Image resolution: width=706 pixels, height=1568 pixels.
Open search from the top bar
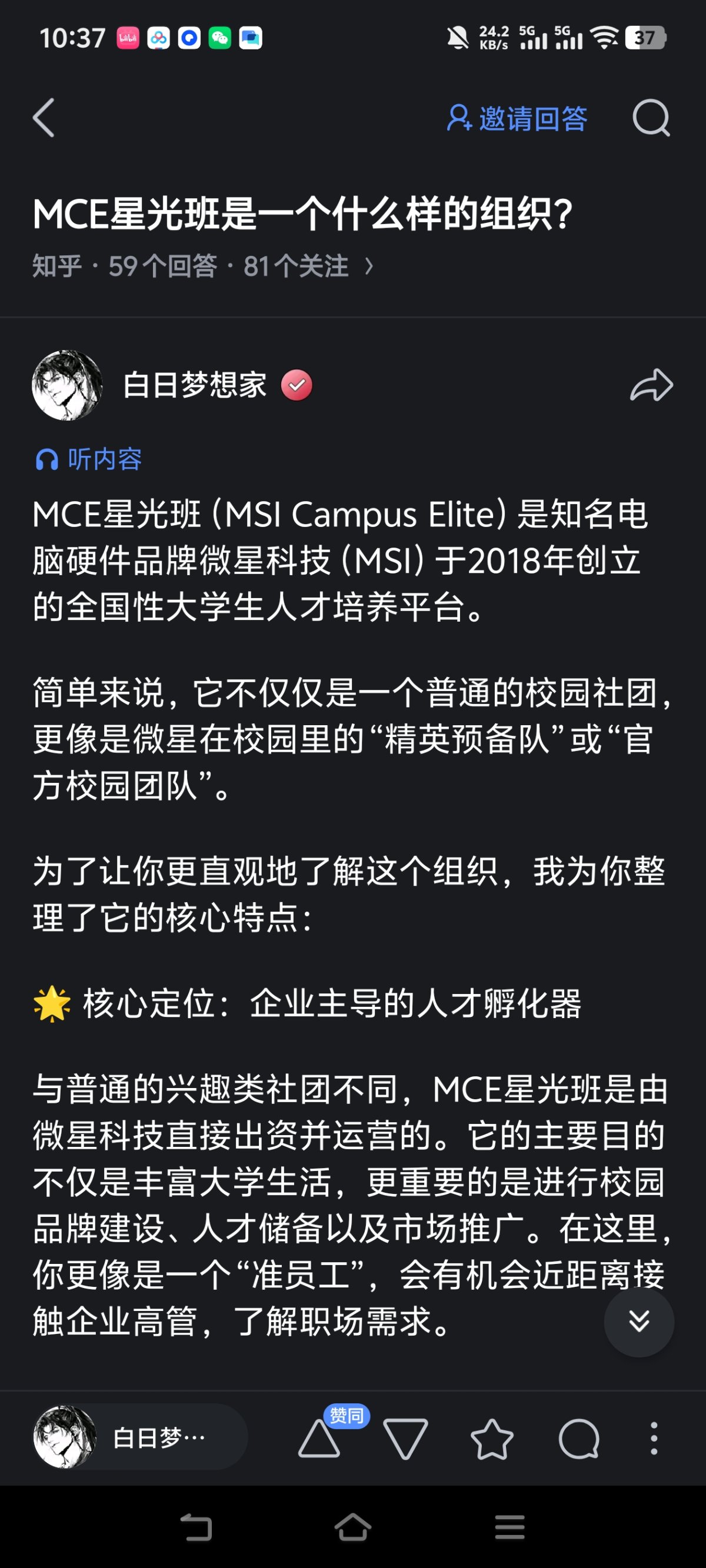(653, 117)
